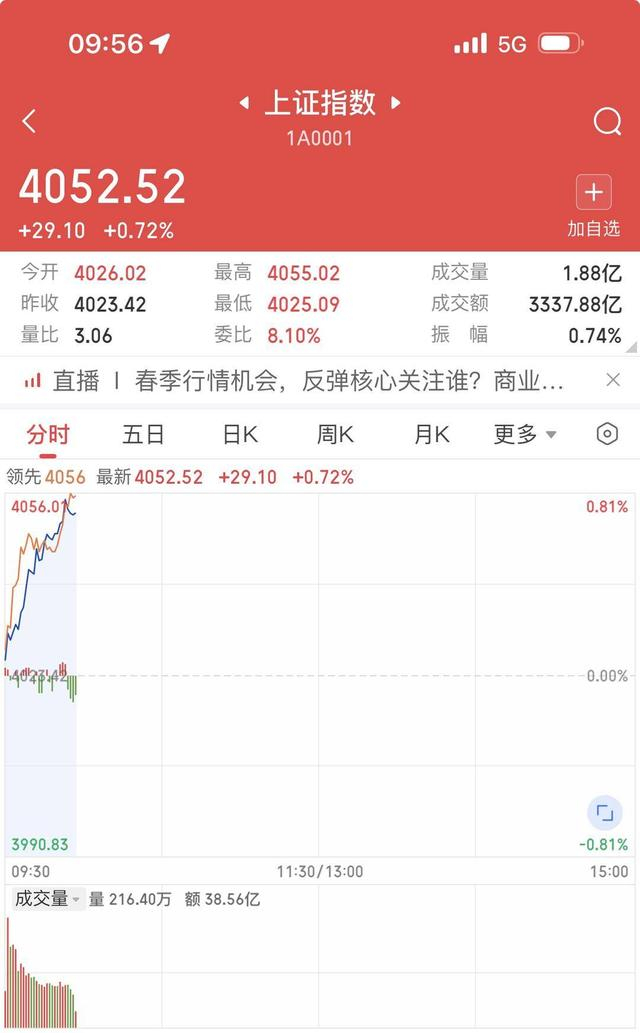
Task: Show the 日K chart
Action: coord(240,434)
